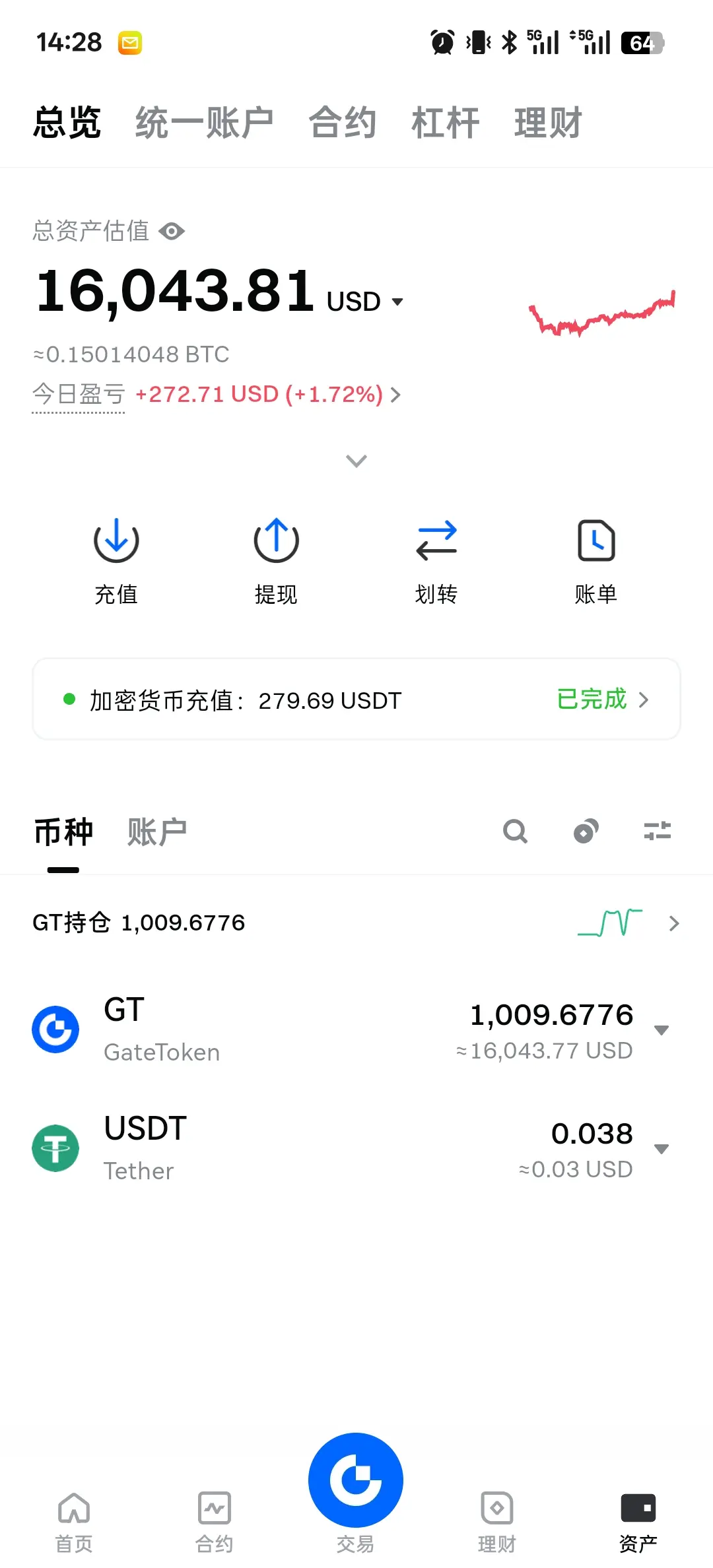Switch to the 杠杆 top tab

tap(446, 123)
